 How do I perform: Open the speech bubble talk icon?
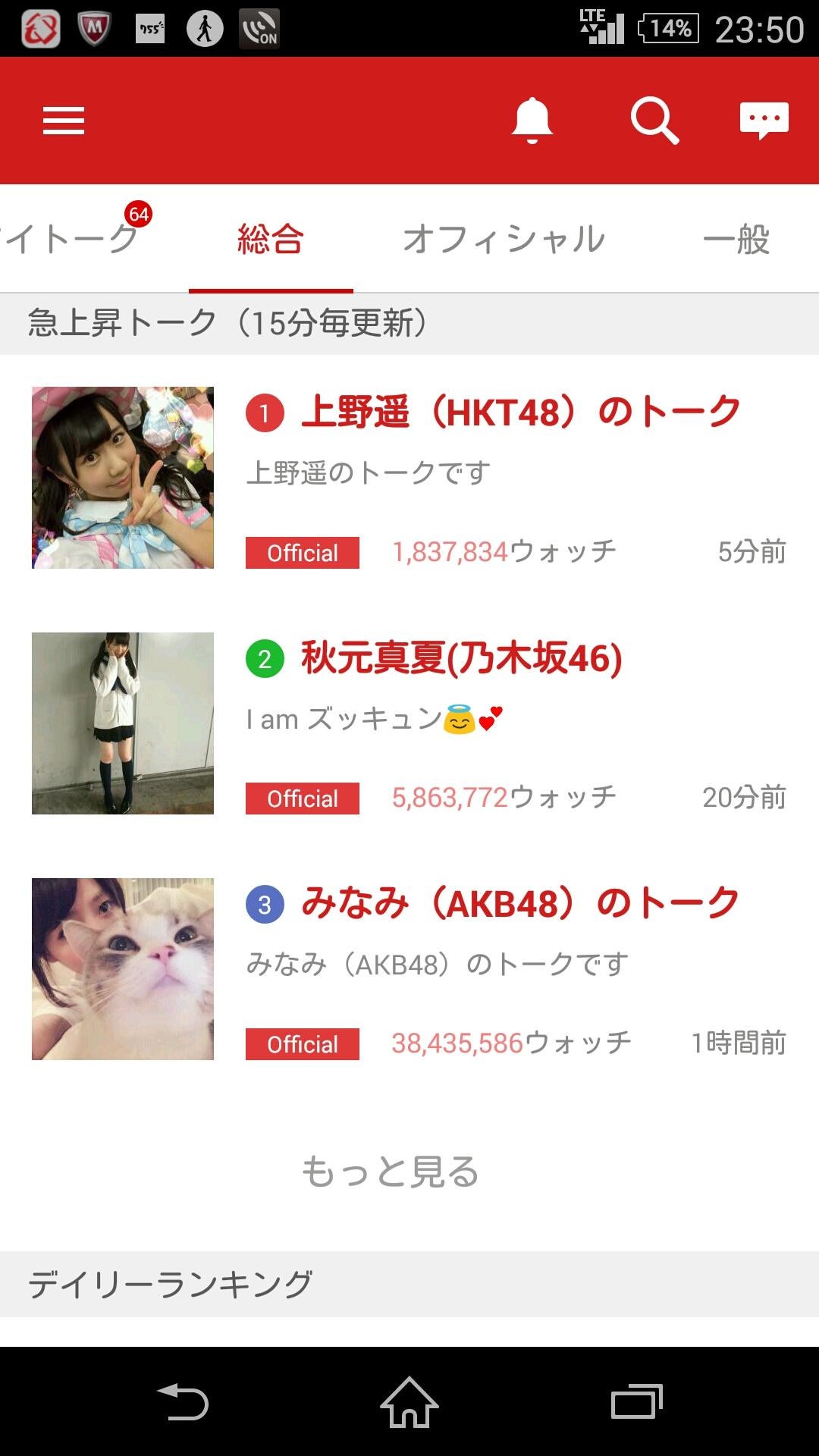[x=764, y=121]
